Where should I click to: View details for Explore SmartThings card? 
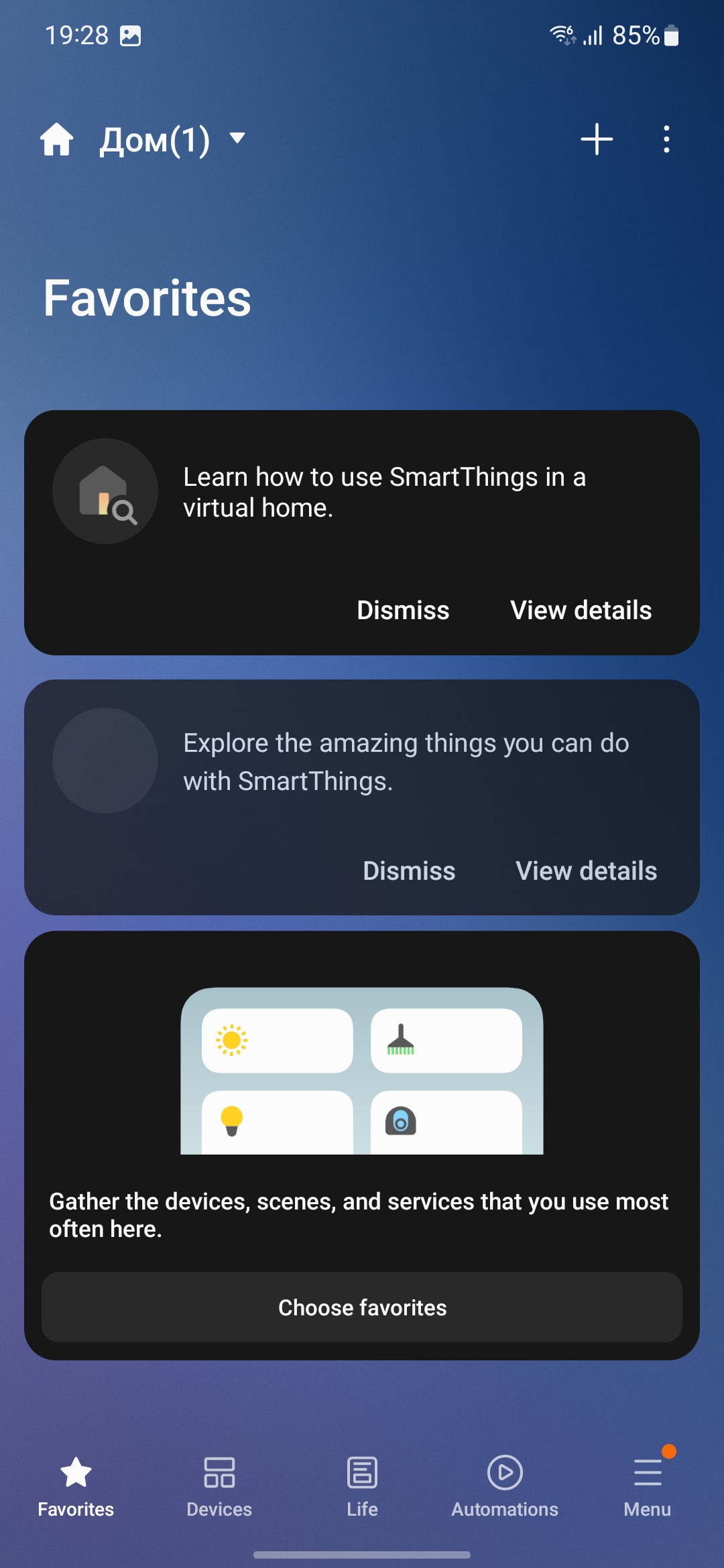[x=586, y=871]
